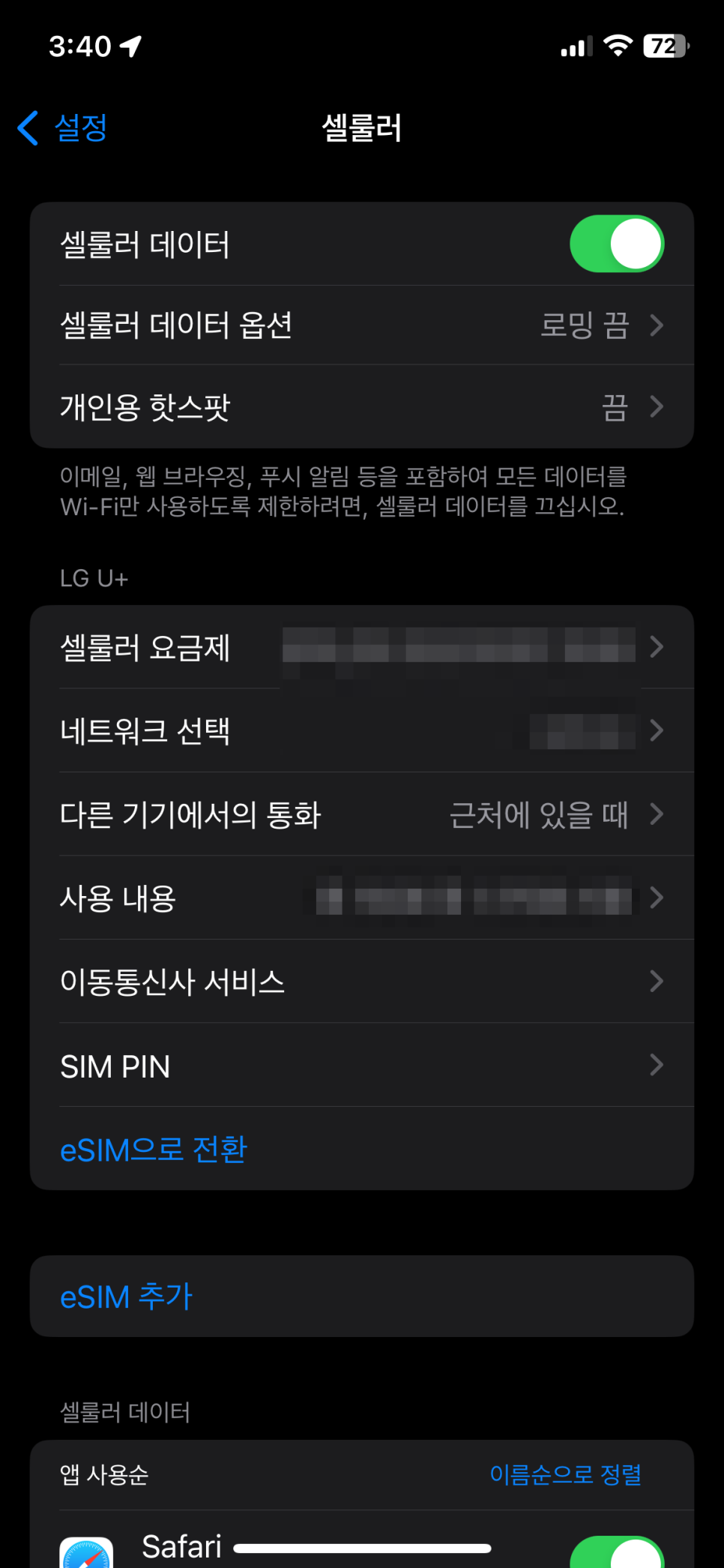Open 개인용 핫스팟 settings
The width and height of the screenshot is (724, 1568).
coord(362,406)
